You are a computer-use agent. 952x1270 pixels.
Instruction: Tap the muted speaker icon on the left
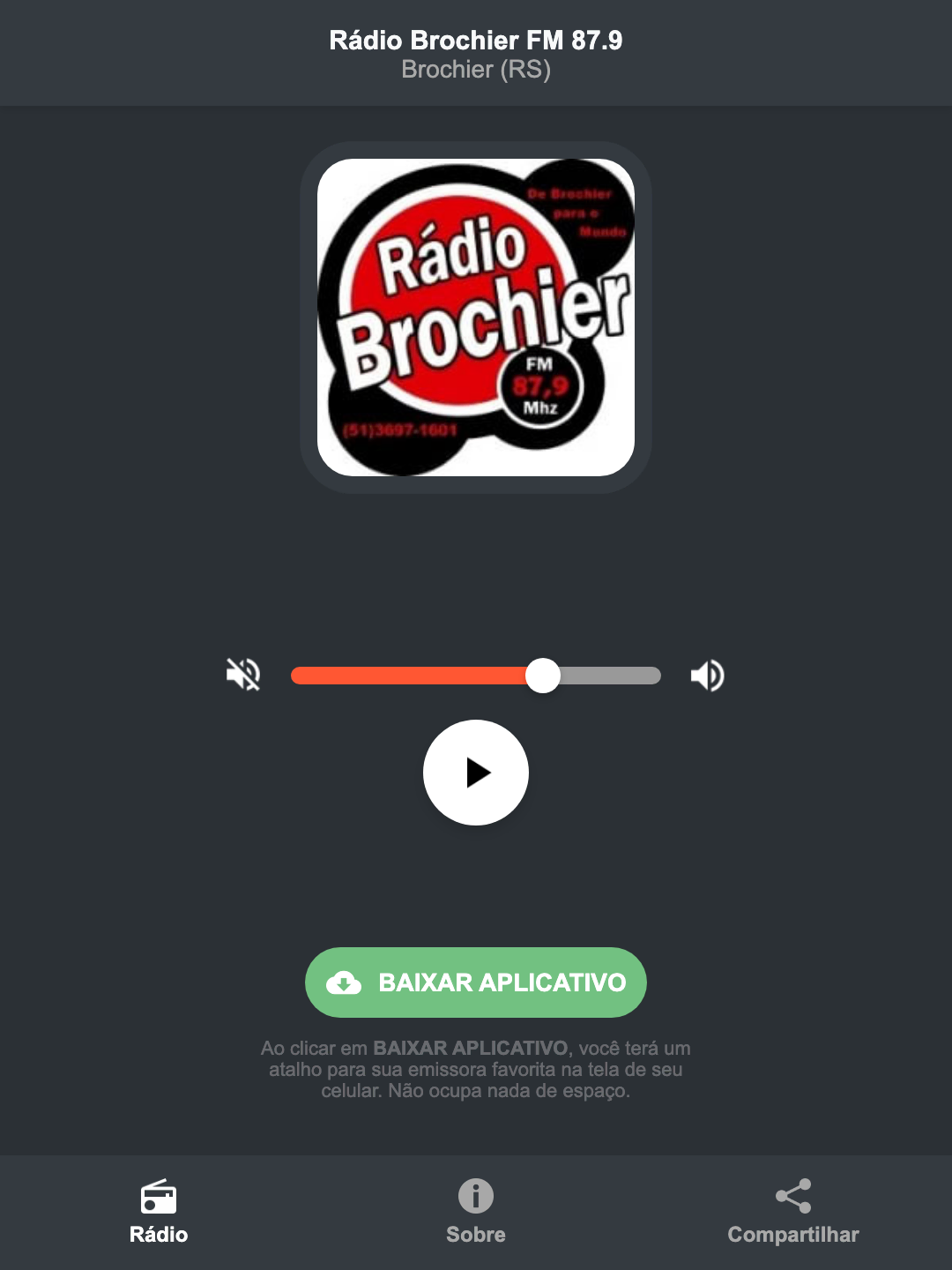pos(242,675)
